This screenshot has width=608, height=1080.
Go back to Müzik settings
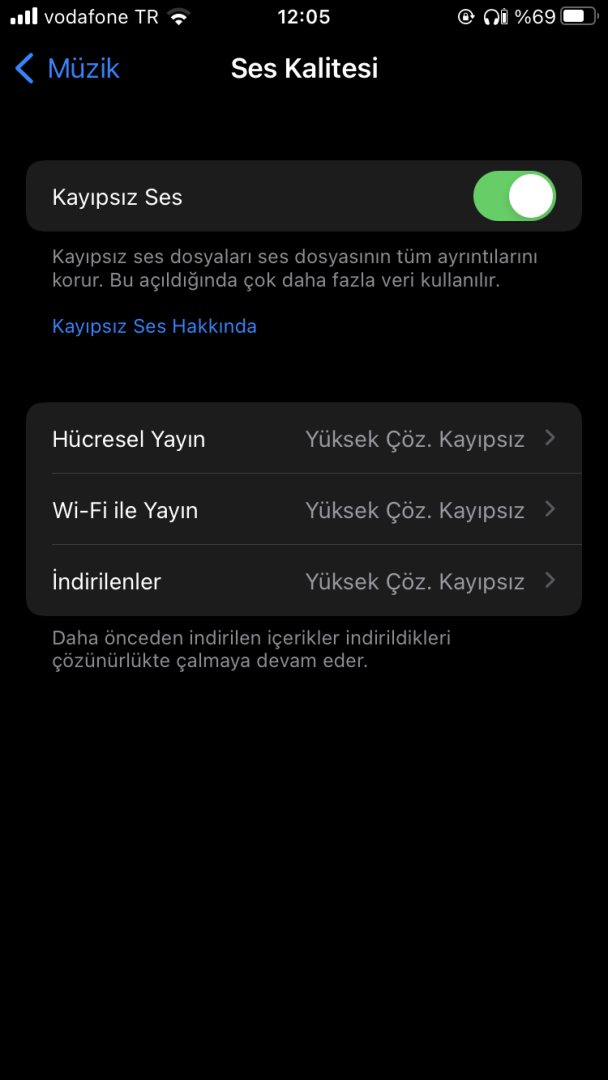tap(68, 69)
